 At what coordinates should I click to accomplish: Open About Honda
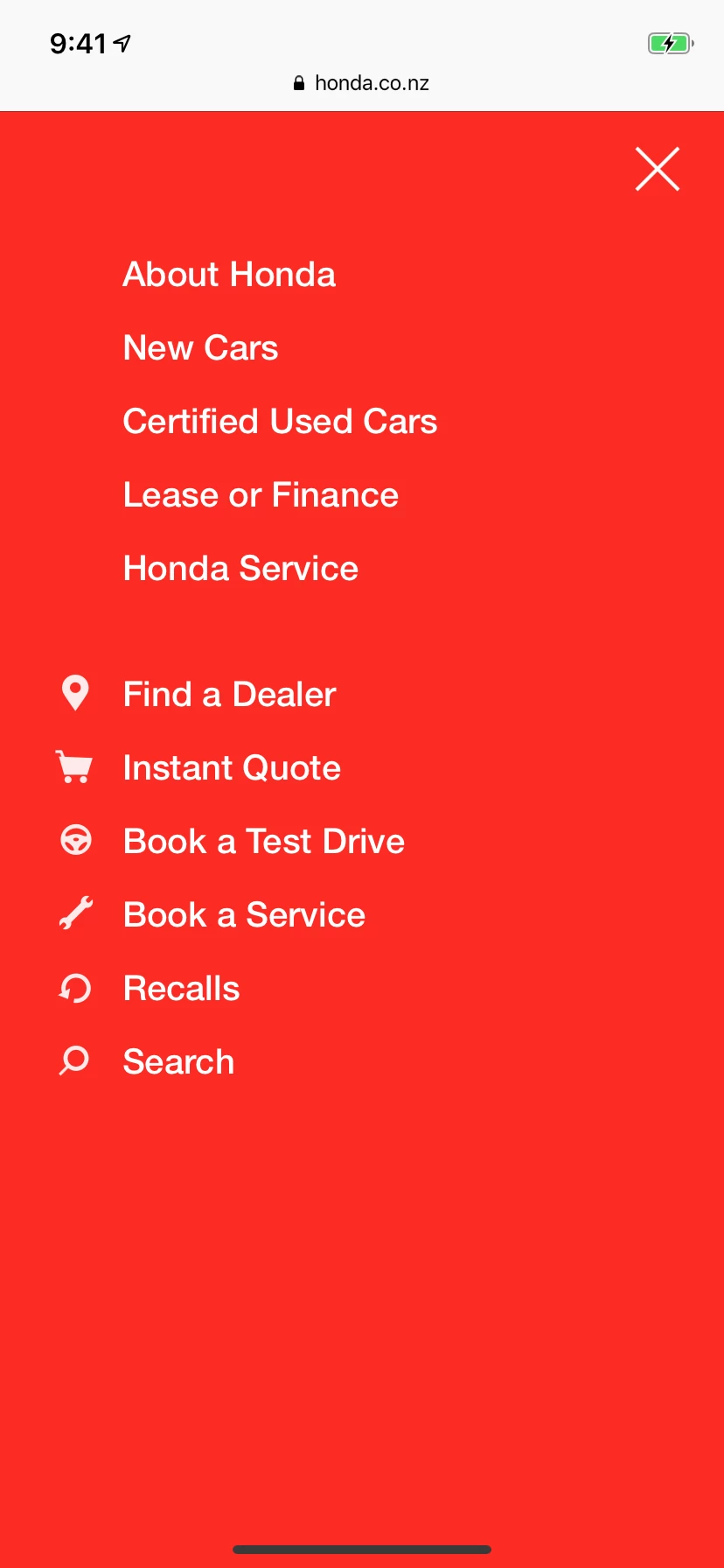229,275
